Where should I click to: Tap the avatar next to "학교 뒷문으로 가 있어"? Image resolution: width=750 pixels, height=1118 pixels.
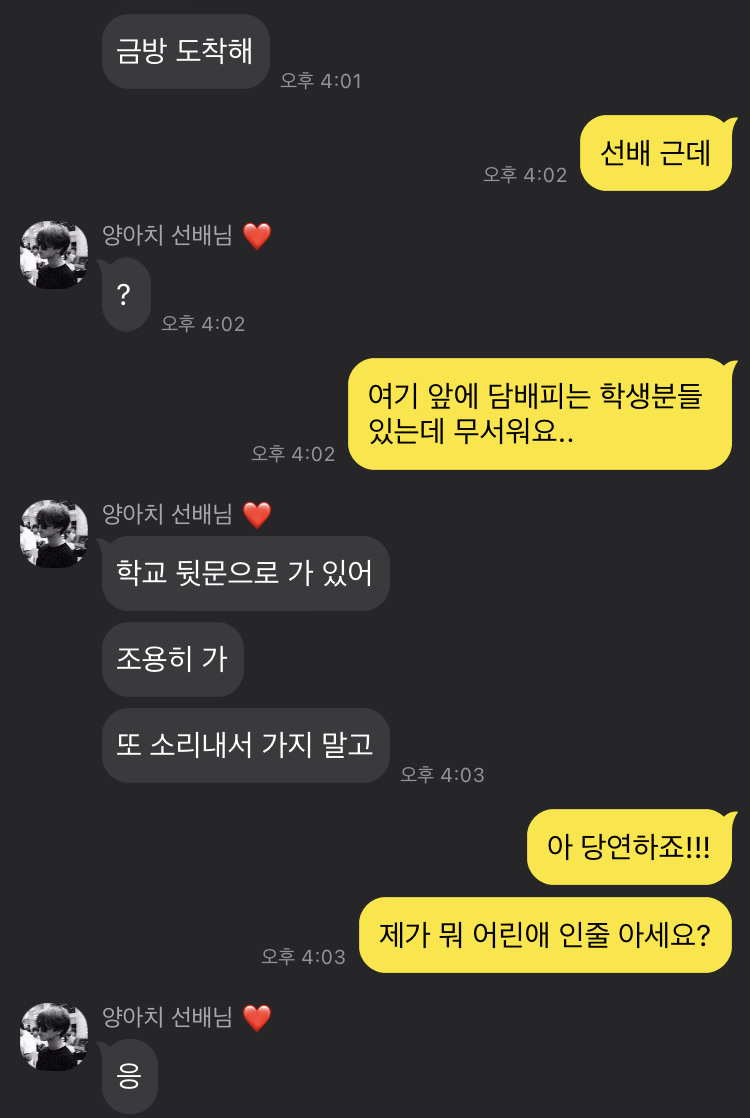(x=54, y=534)
